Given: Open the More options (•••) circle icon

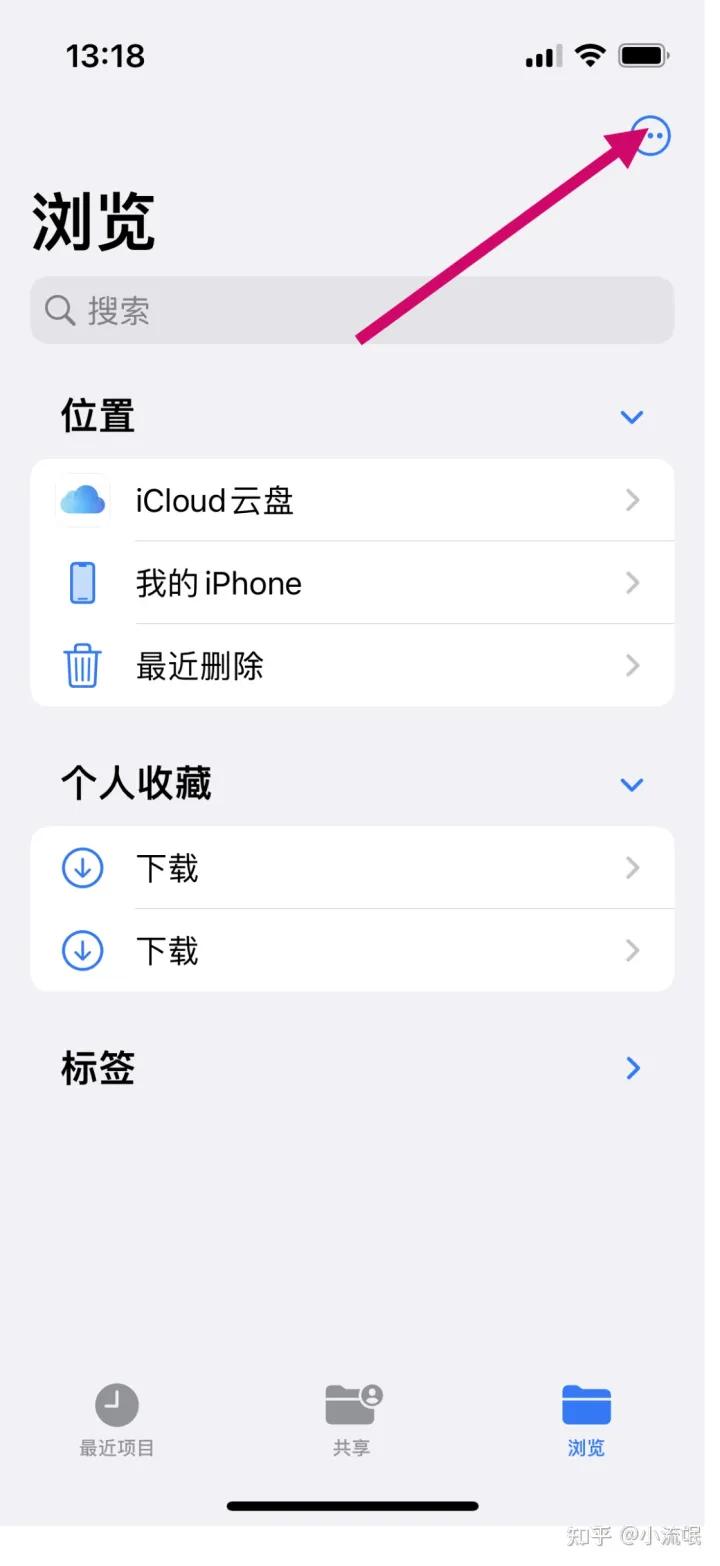Looking at the screenshot, I should [x=652, y=136].
